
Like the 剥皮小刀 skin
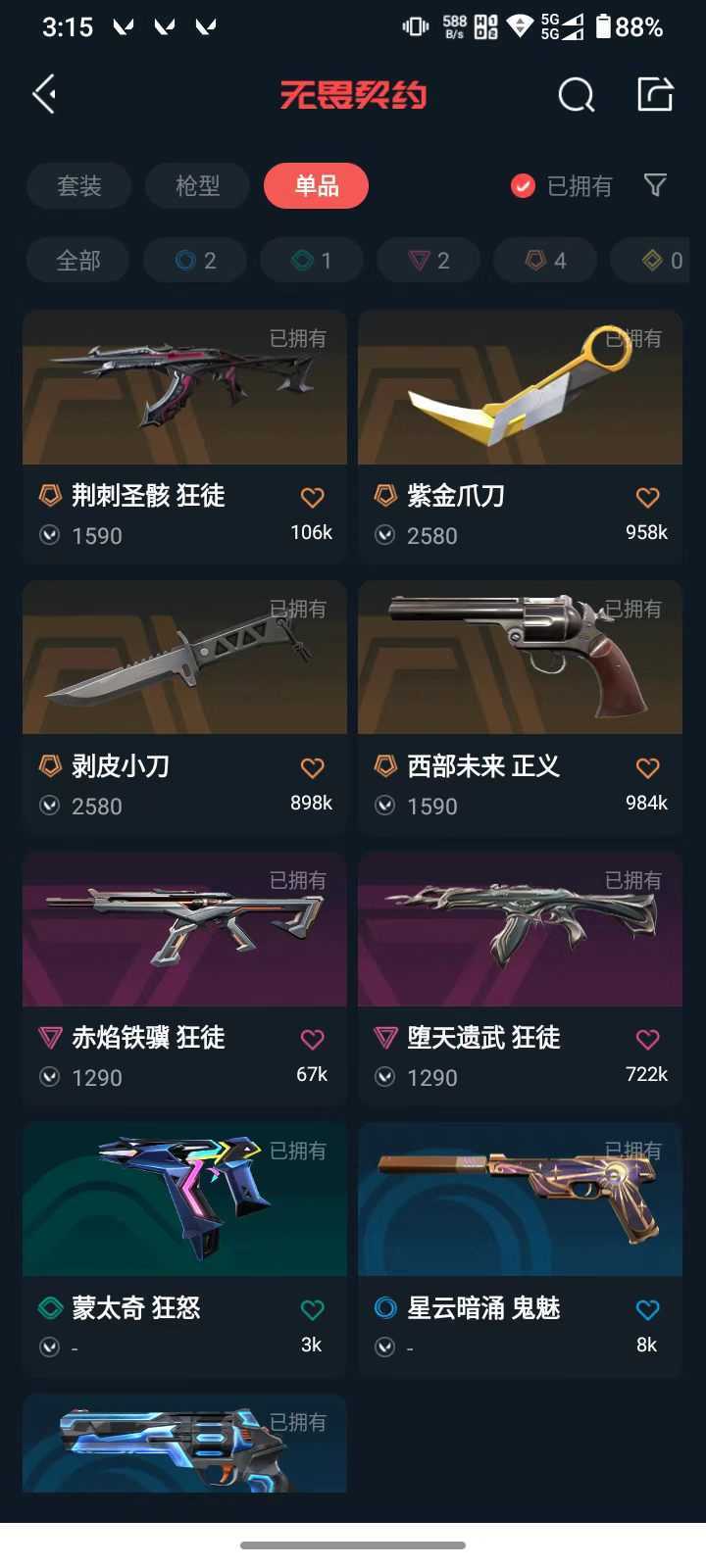[312, 768]
